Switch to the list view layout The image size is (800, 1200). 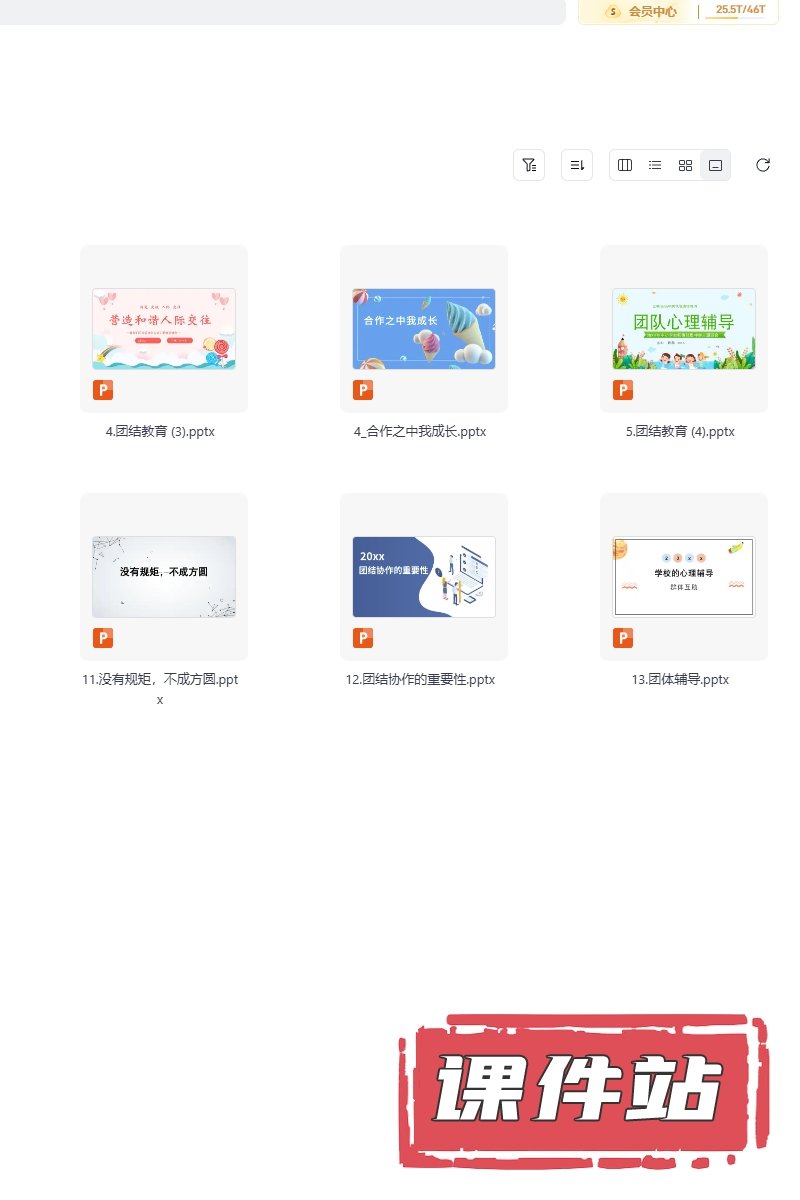coord(655,165)
